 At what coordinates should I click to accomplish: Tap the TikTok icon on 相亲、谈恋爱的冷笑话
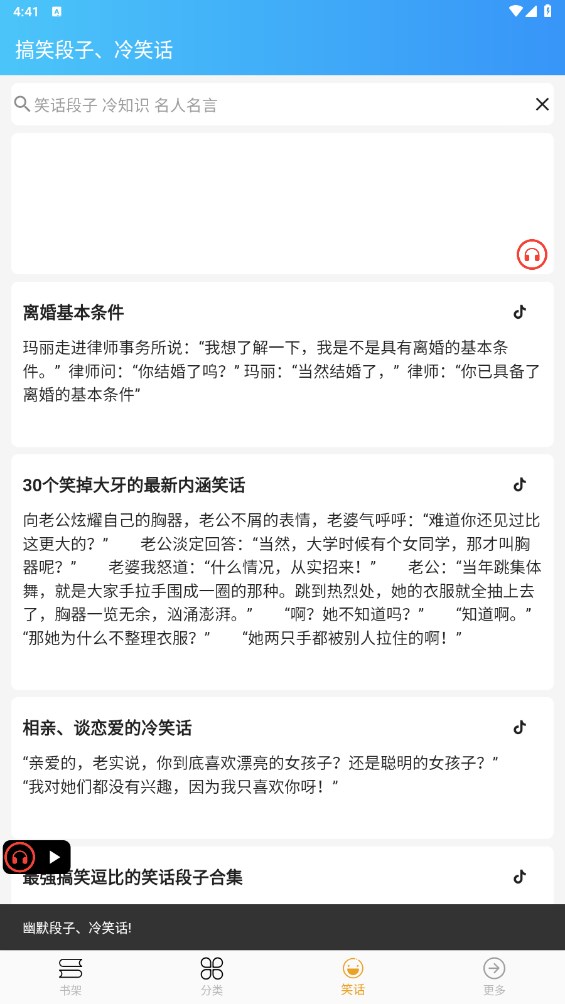[520, 727]
